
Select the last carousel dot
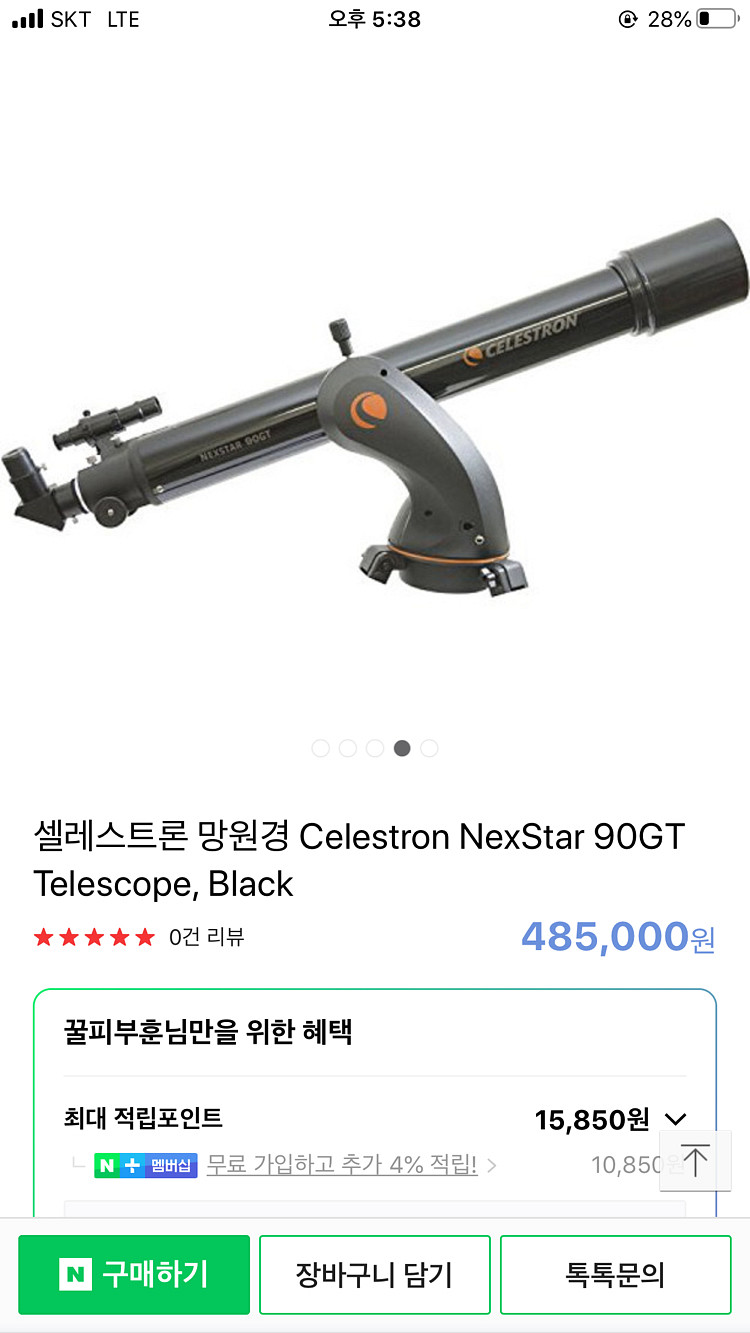point(429,748)
